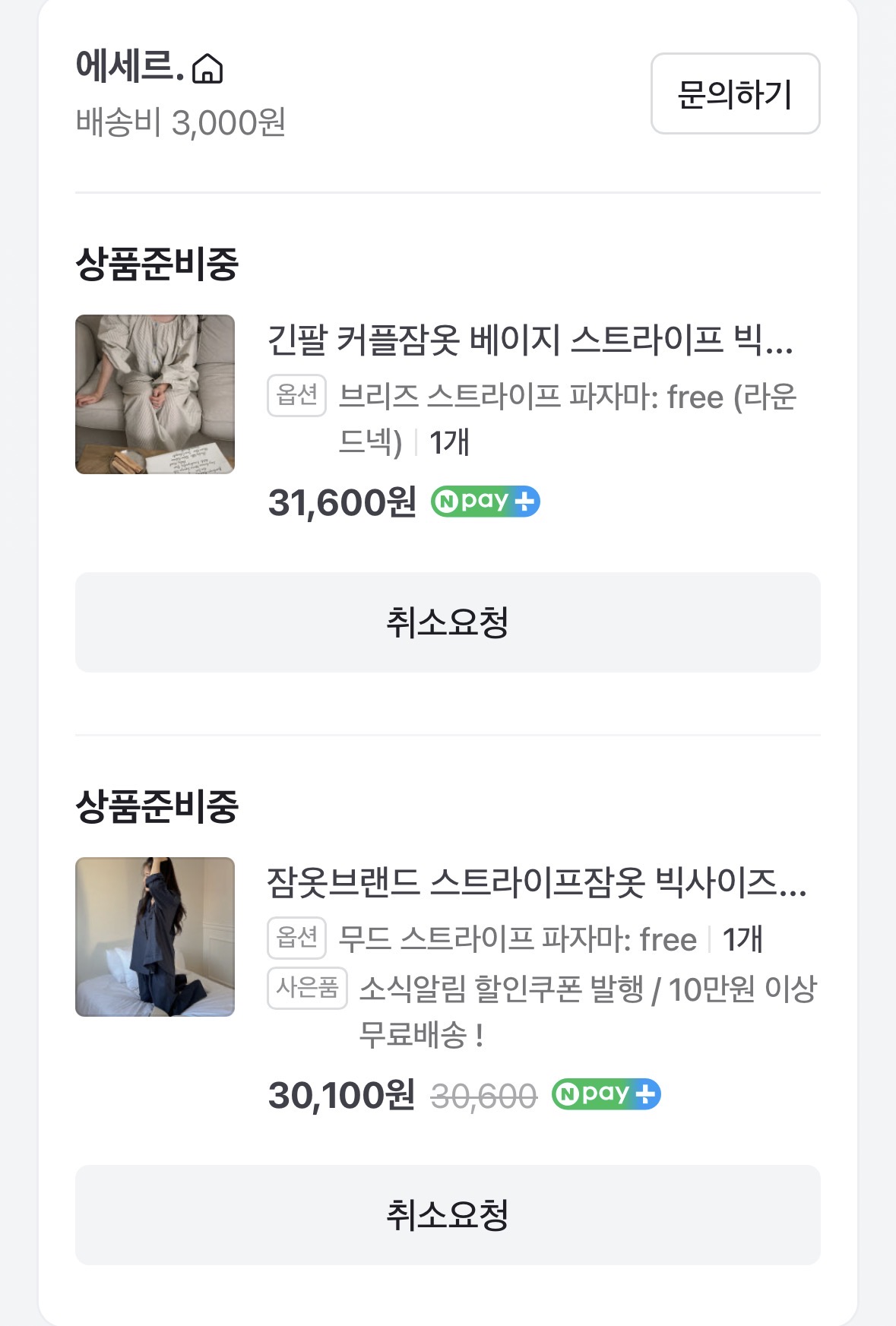Open the 긴팔 커플잠옷 product title link

(532, 343)
